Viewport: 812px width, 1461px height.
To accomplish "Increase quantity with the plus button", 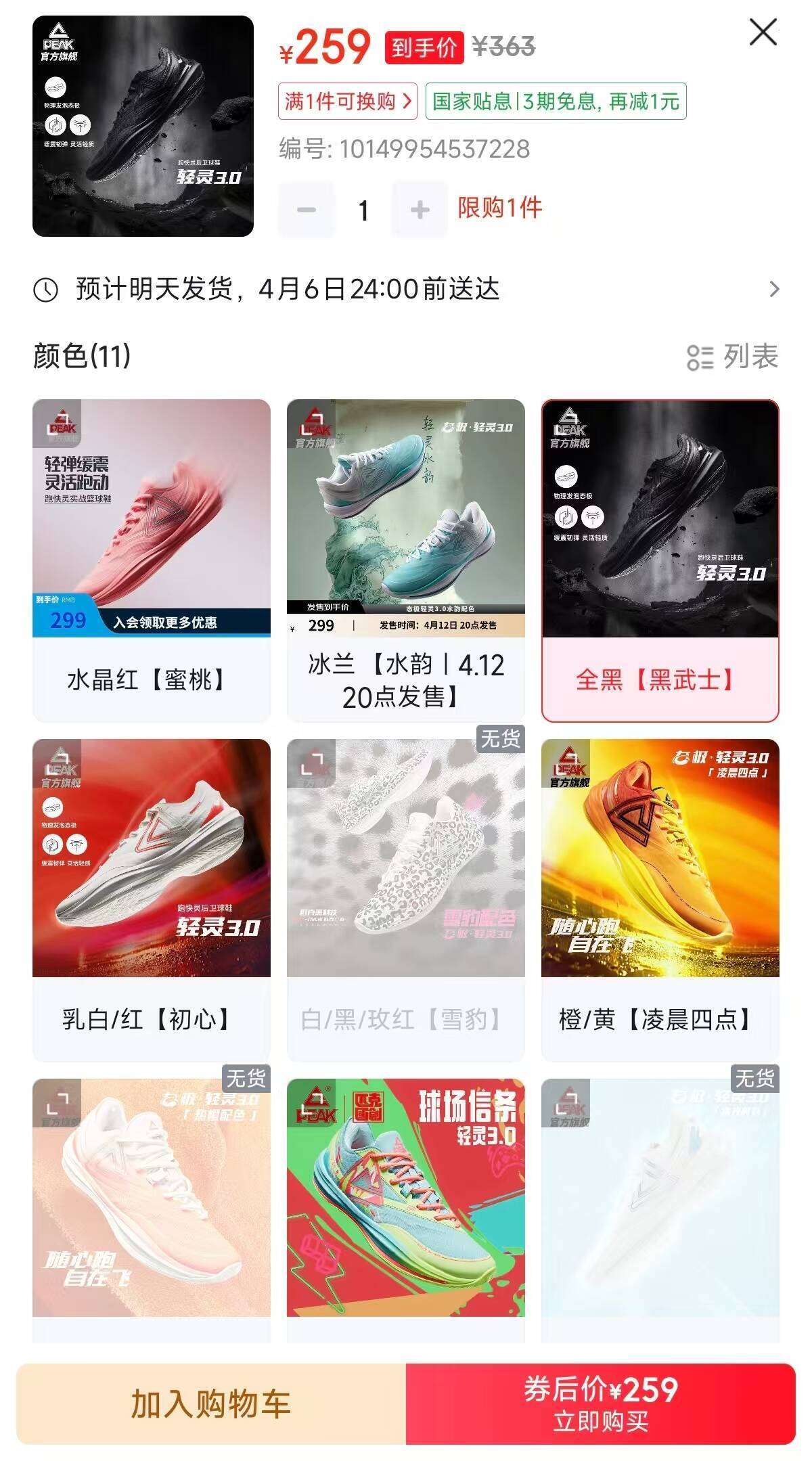I will pos(420,210).
